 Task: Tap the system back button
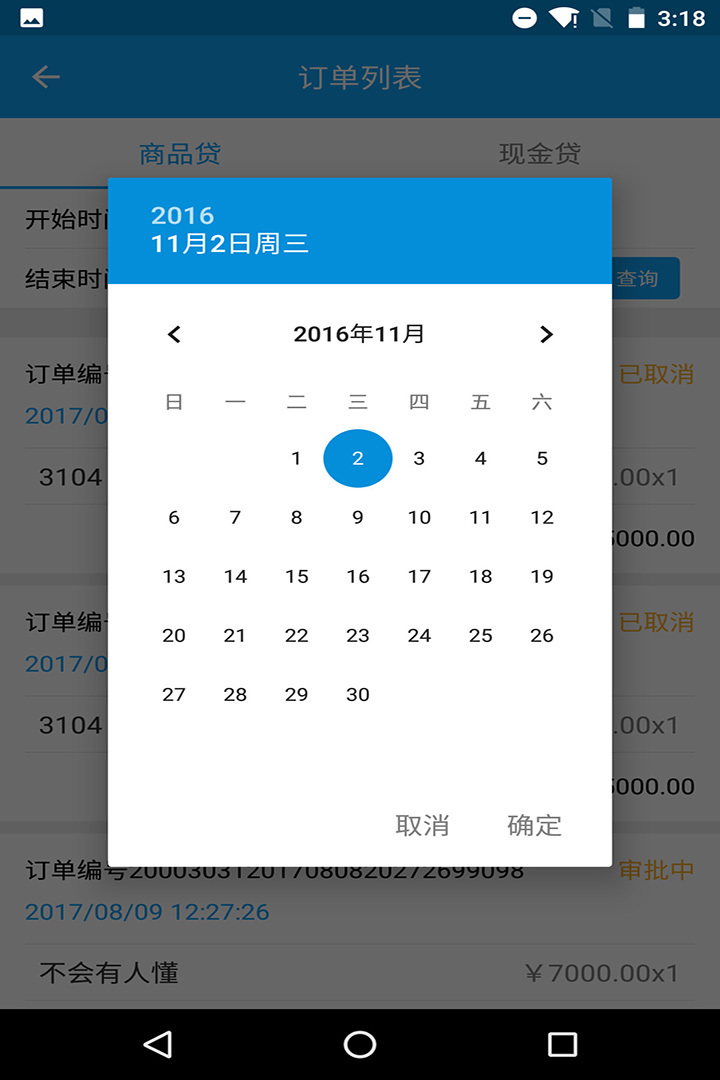pos(157,1044)
